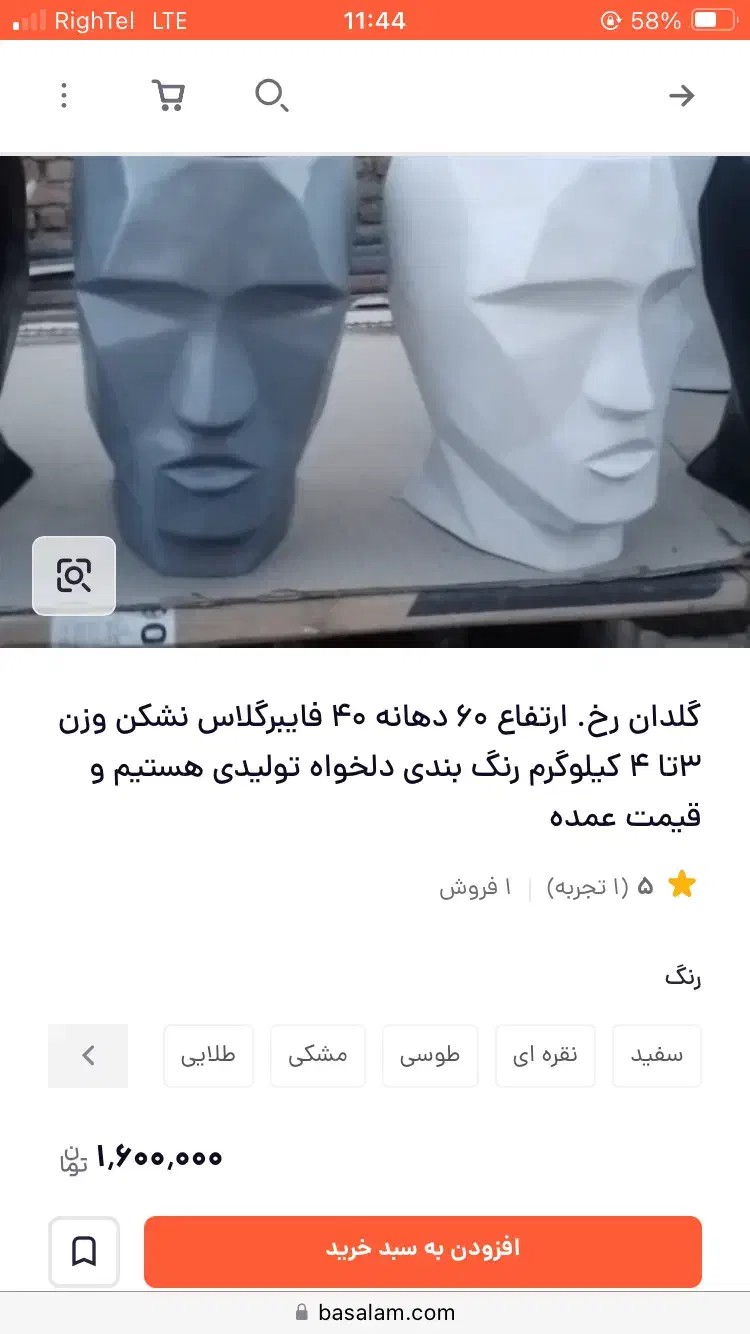This screenshot has width=750, height=1334.
Task: Open the shopping cart
Action: 169,94
